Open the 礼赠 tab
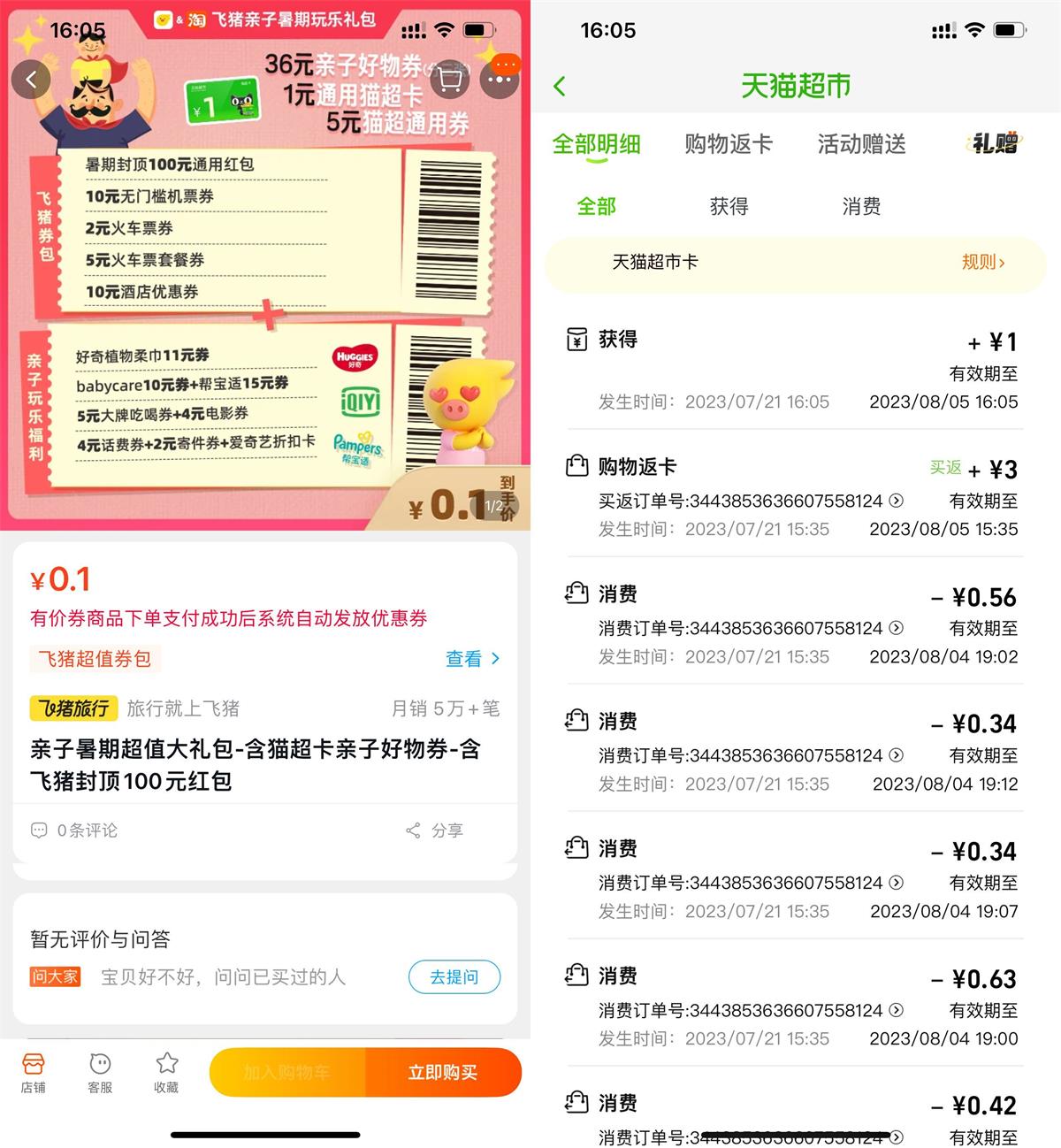The height and width of the screenshot is (1148, 1061). pyautogui.click(x=995, y=144)
